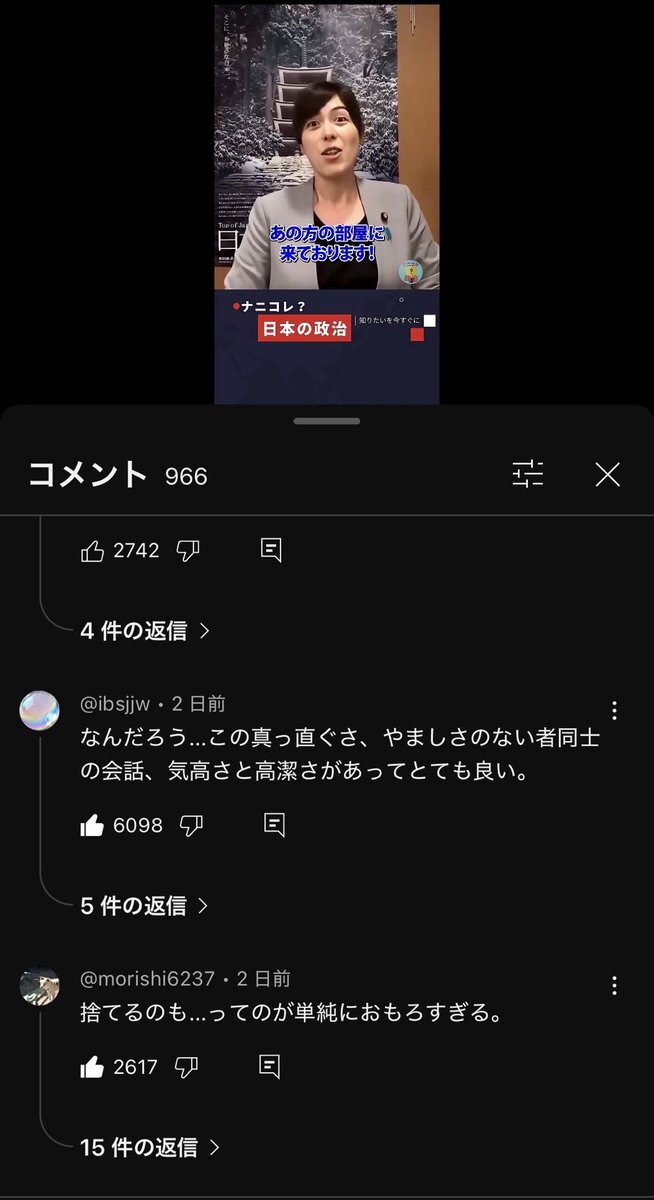Reply to @ibsjjw's comment
Screen dimensions: 654x1200
point(274,825)
